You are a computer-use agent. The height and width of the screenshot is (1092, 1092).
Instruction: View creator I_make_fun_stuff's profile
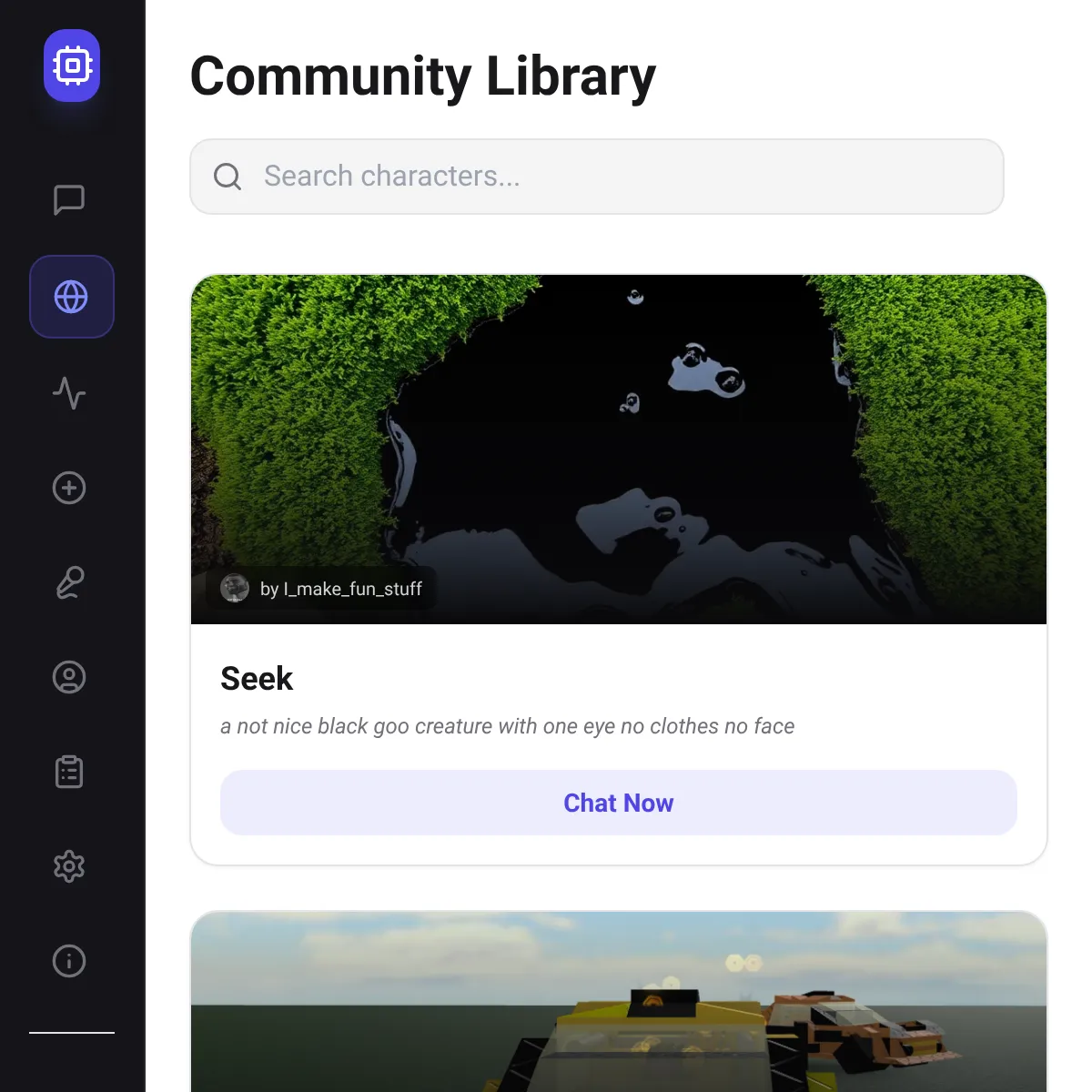point(322,589)
